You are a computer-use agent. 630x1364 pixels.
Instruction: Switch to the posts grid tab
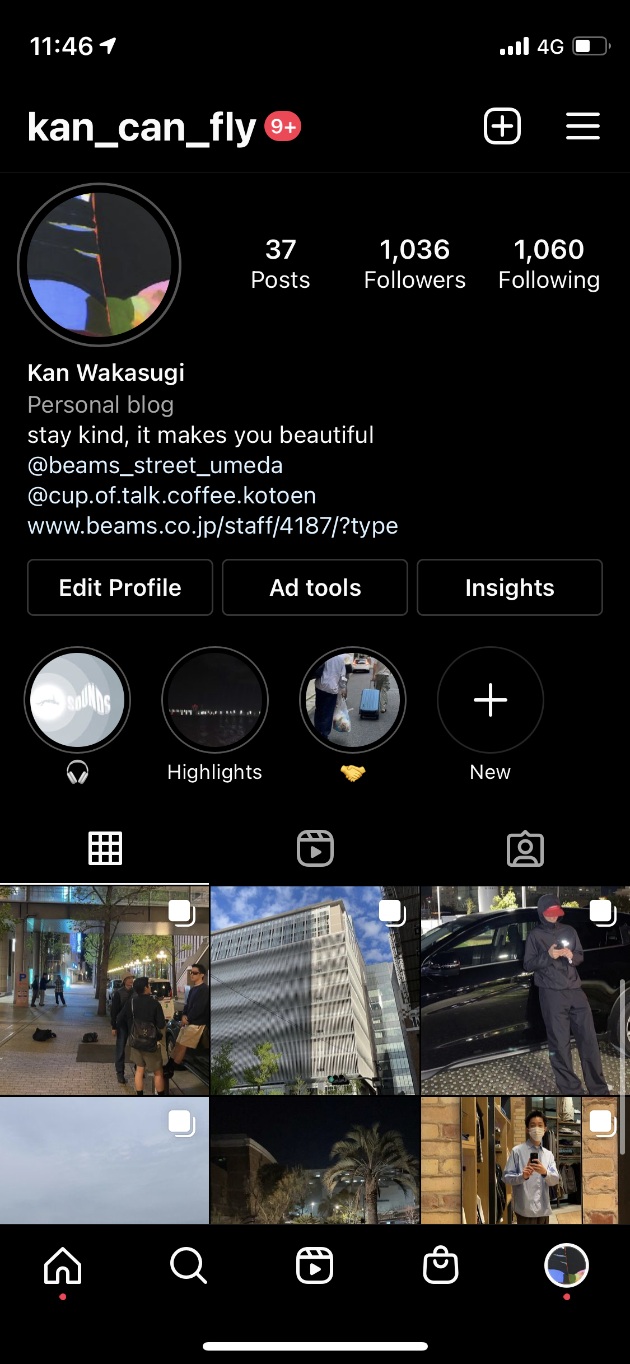pyautogui.click(x=105, y=849)
